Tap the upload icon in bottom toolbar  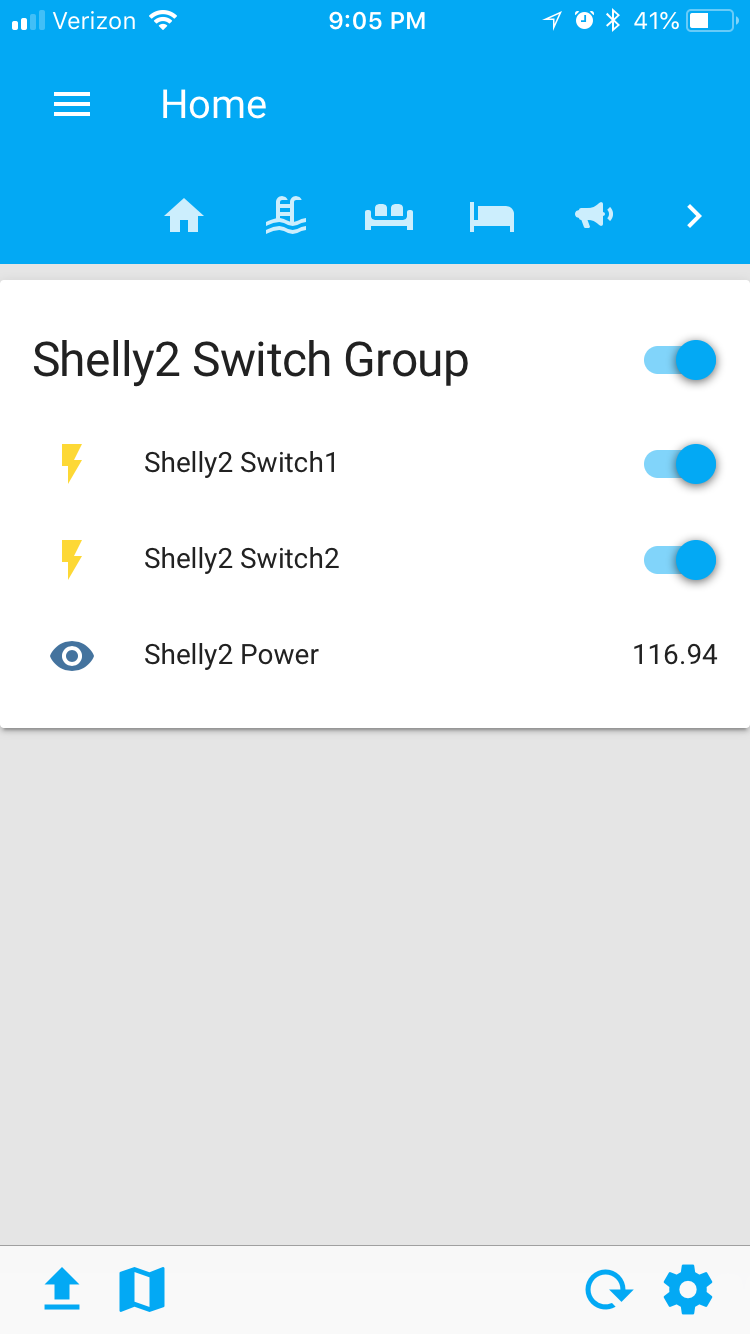(62, 1290)
